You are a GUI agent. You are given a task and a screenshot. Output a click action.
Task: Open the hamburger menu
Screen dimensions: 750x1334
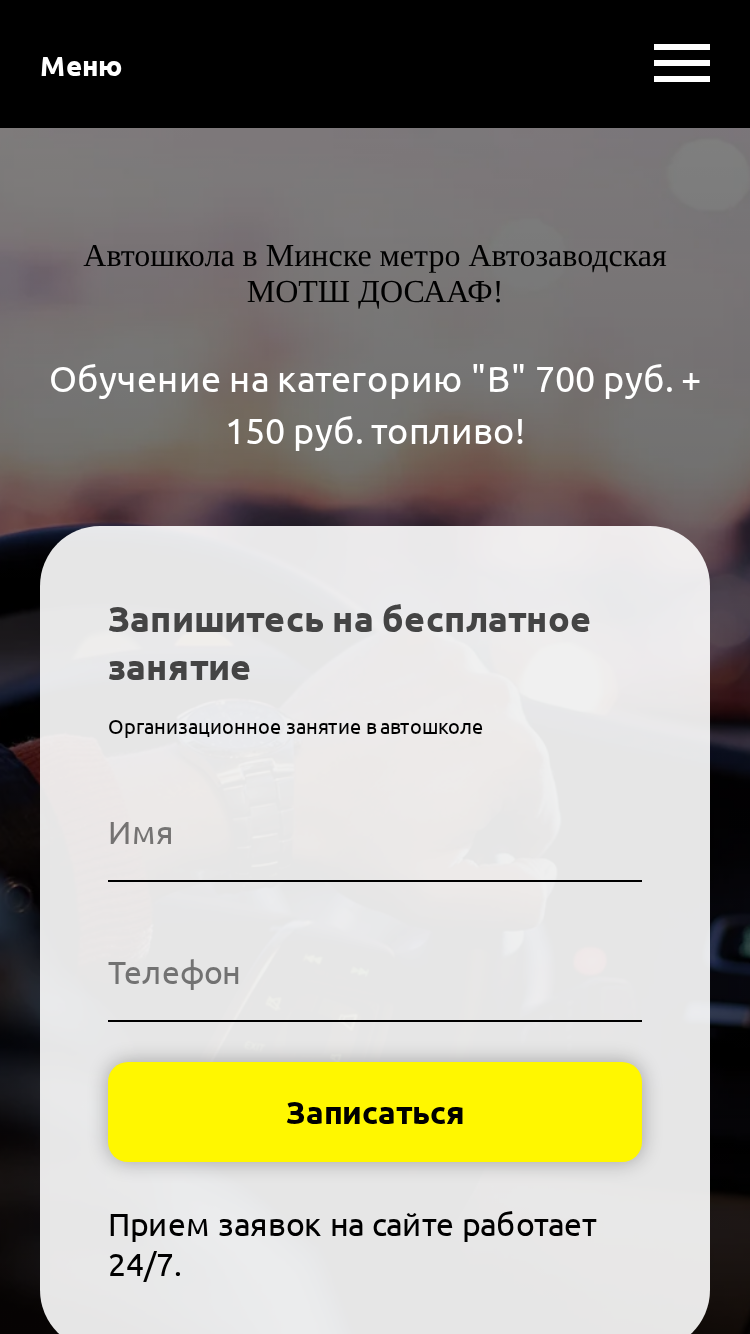point(682,63)
